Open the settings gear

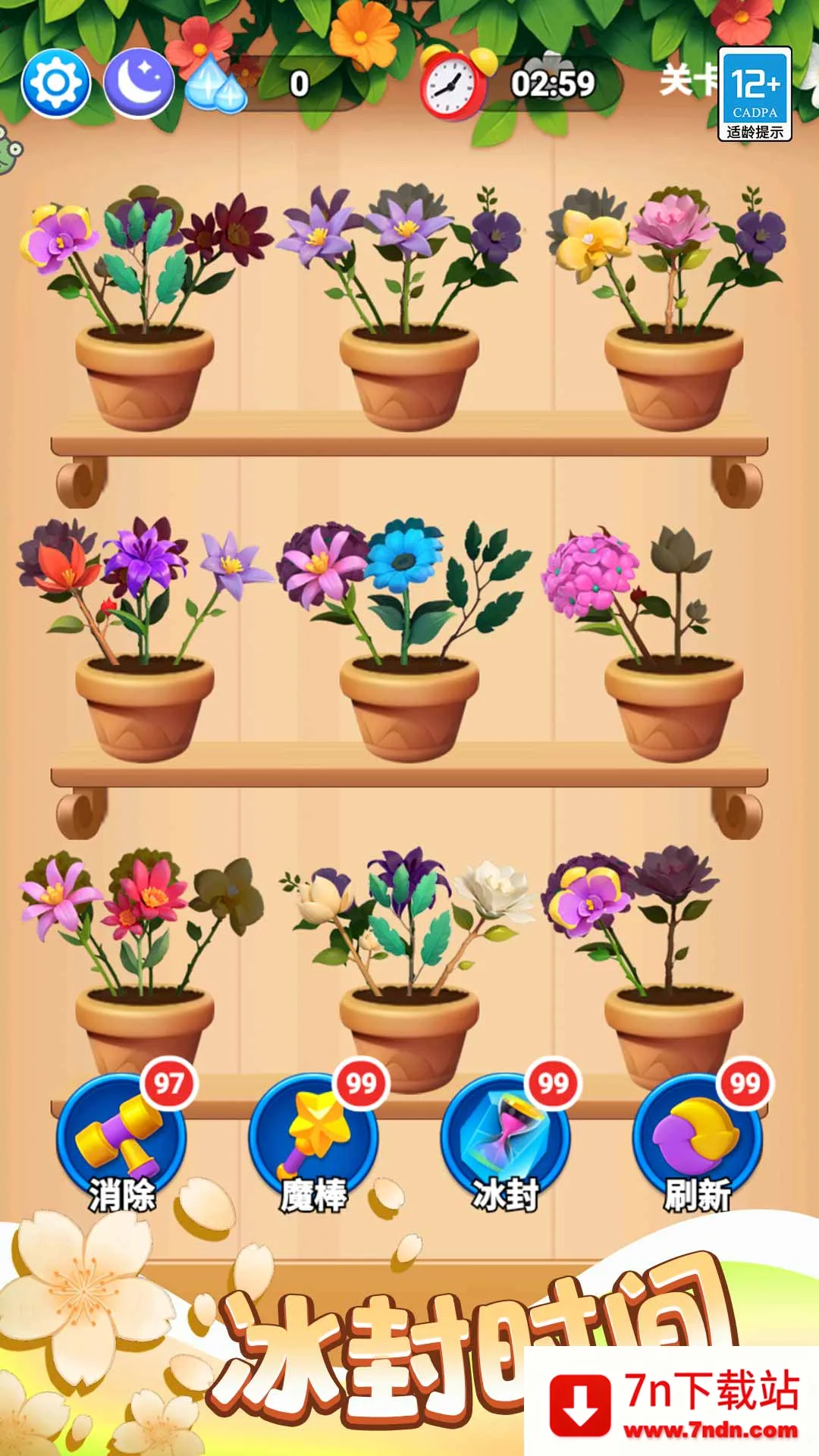point(56,83)
